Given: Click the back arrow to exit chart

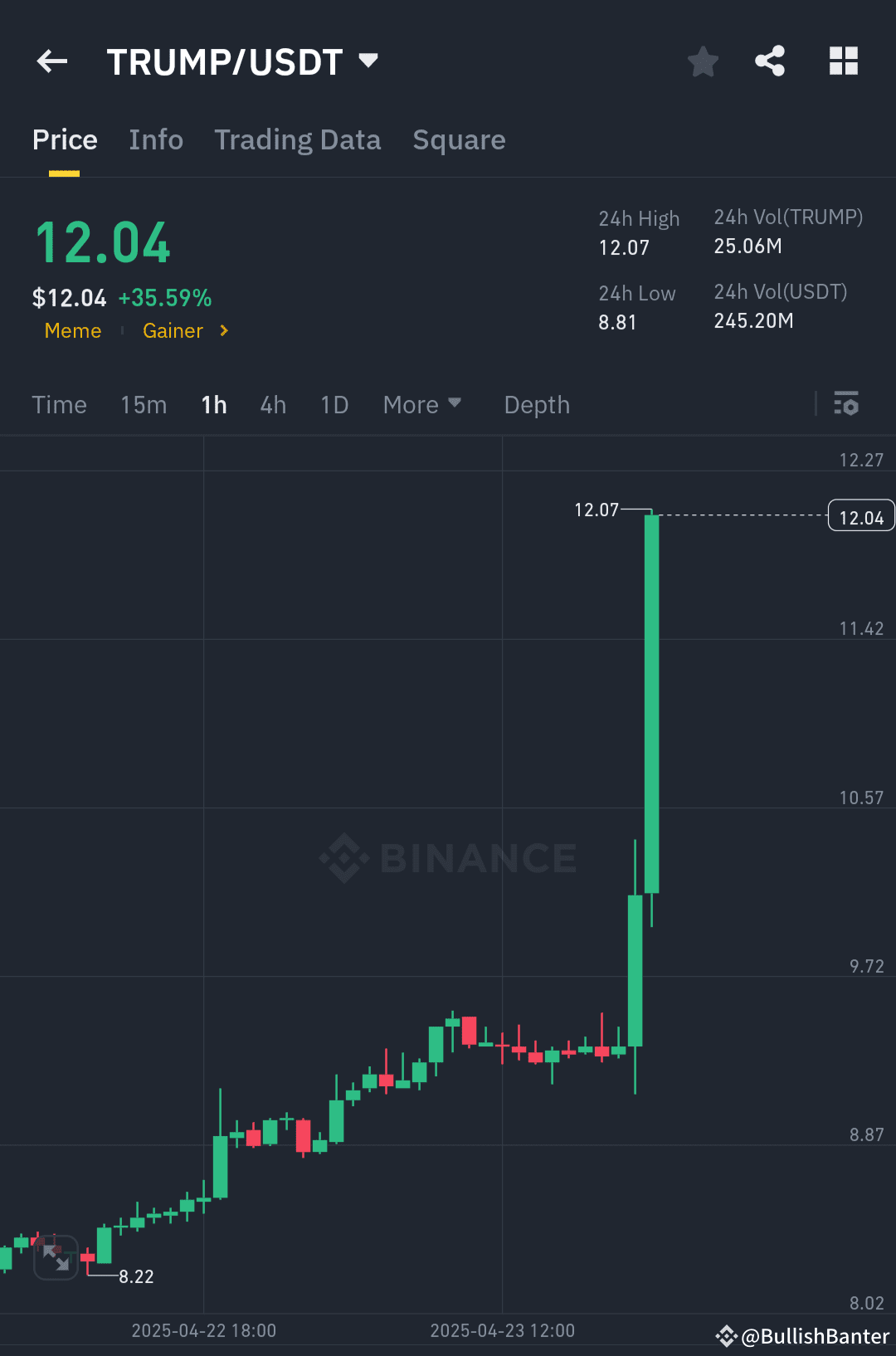Looking at the screenshot, I should tap(51, 61).
